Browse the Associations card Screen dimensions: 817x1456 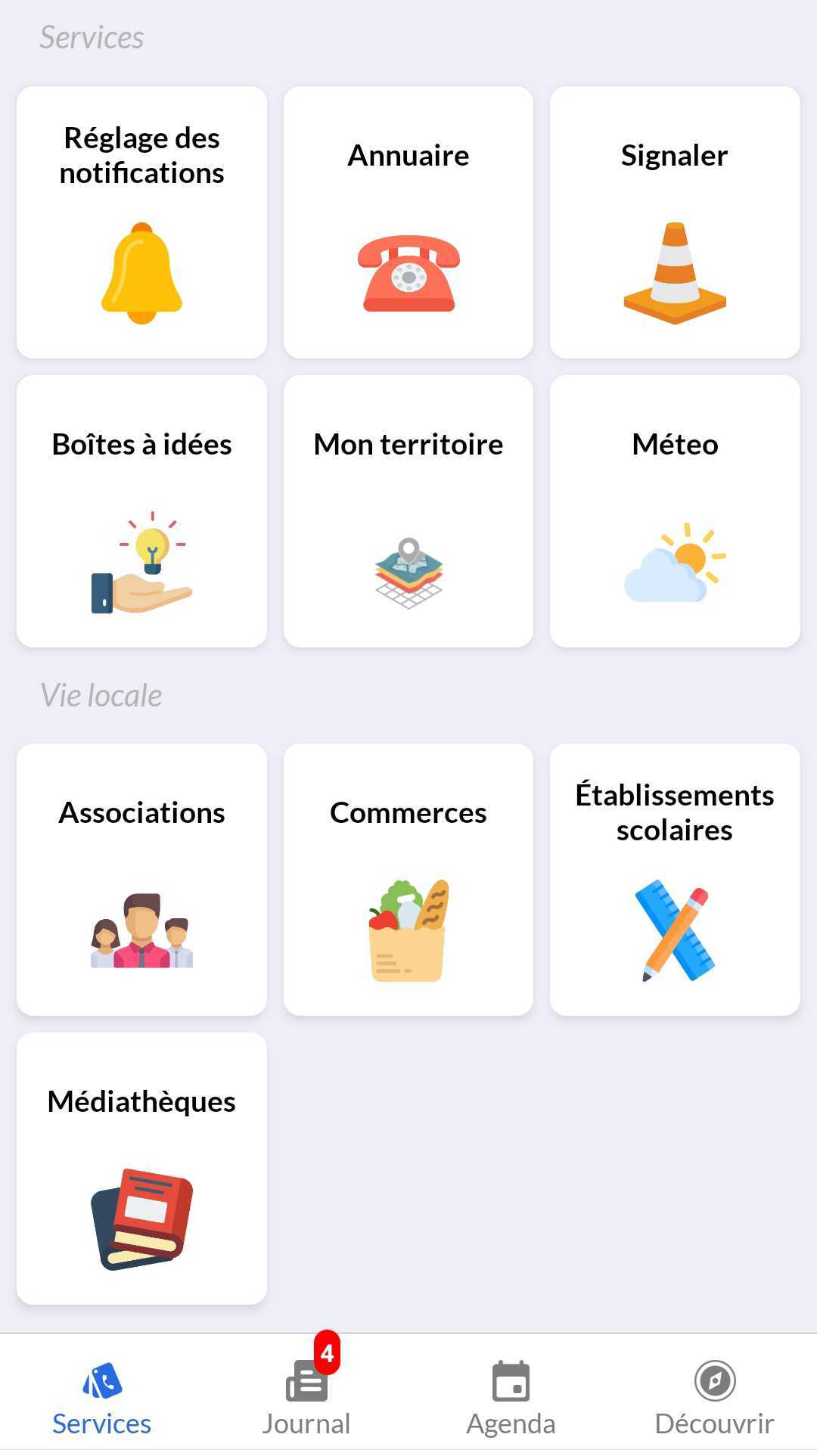coord(141,880)
